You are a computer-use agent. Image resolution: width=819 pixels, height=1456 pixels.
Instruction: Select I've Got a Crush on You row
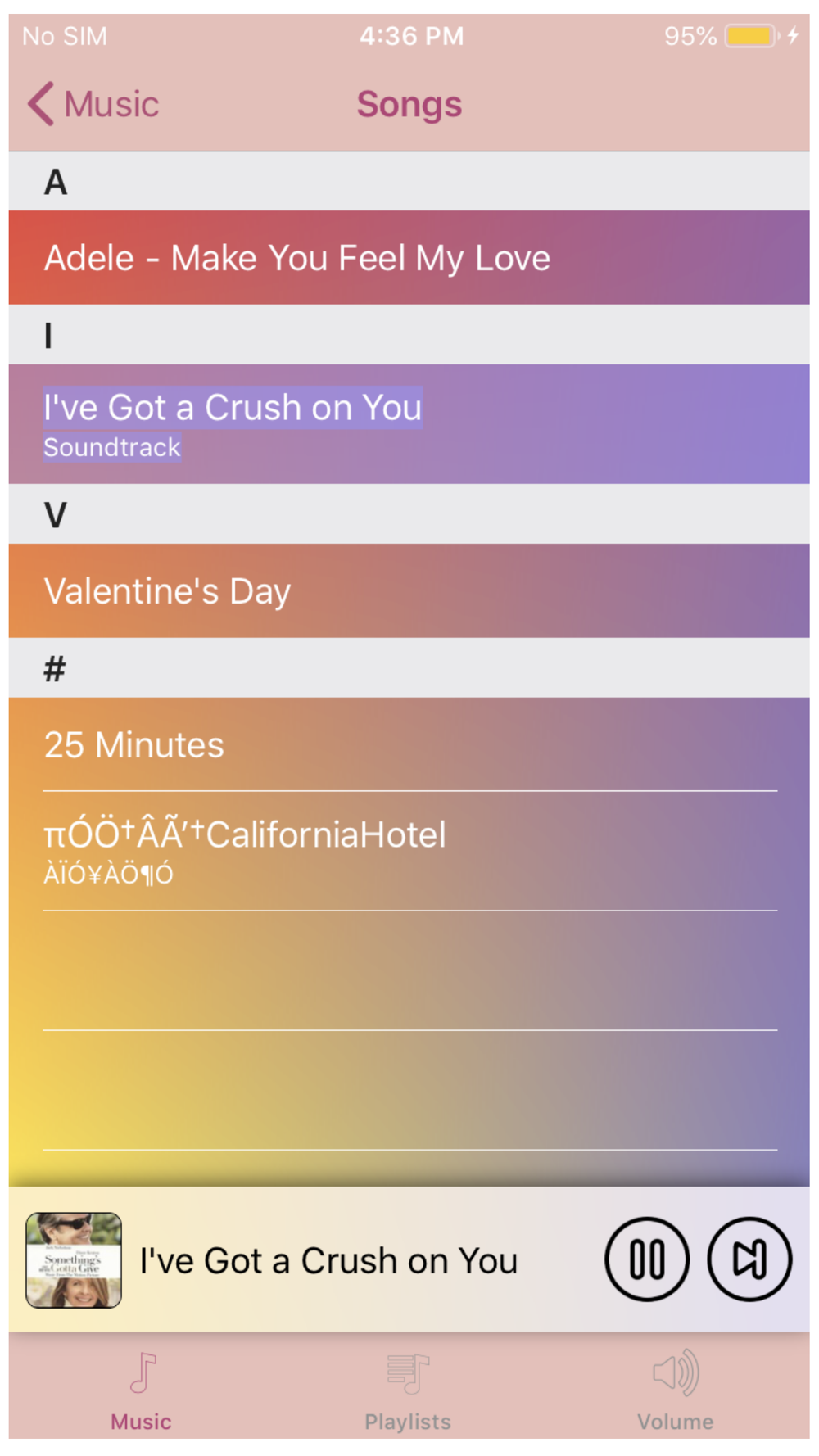click(409, 424)
